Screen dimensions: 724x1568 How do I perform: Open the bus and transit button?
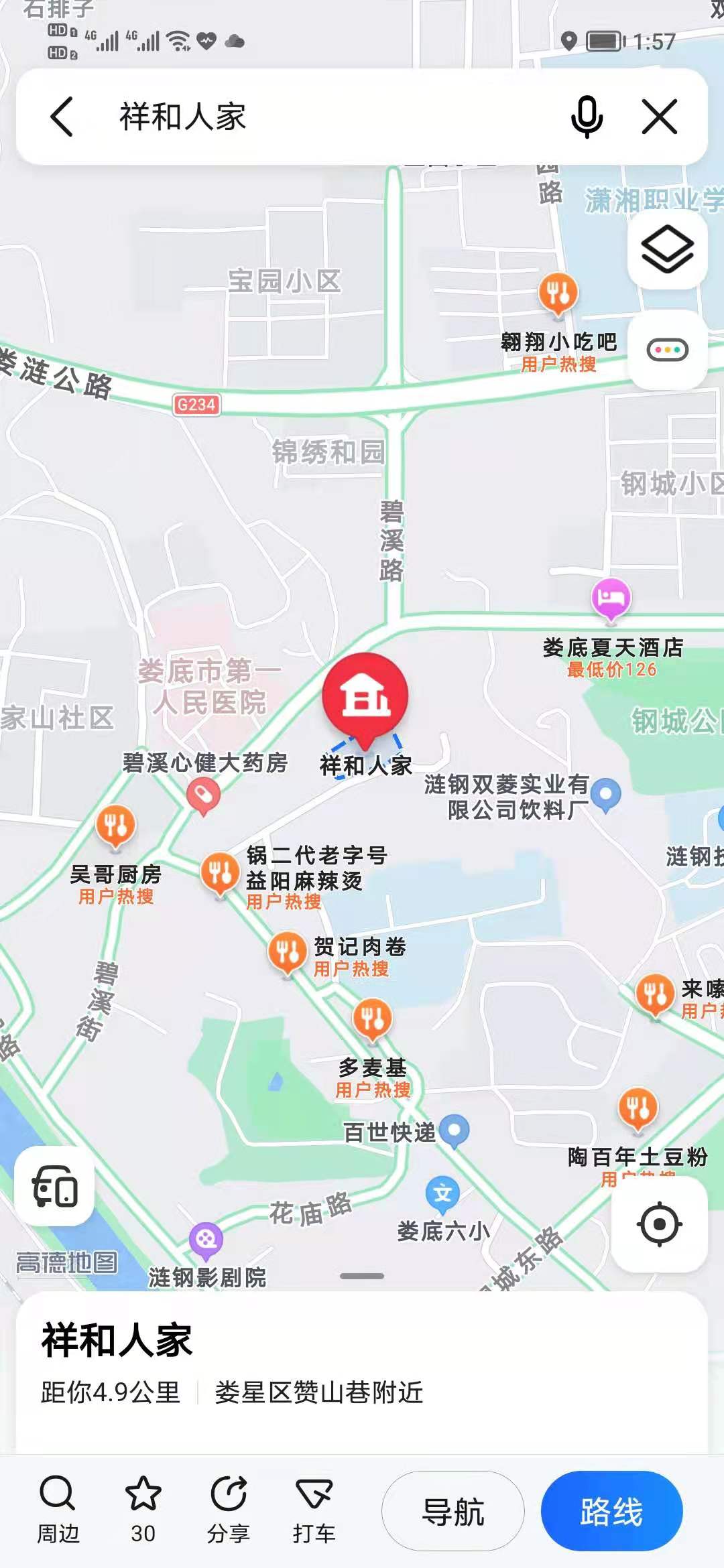[55, 1186]
